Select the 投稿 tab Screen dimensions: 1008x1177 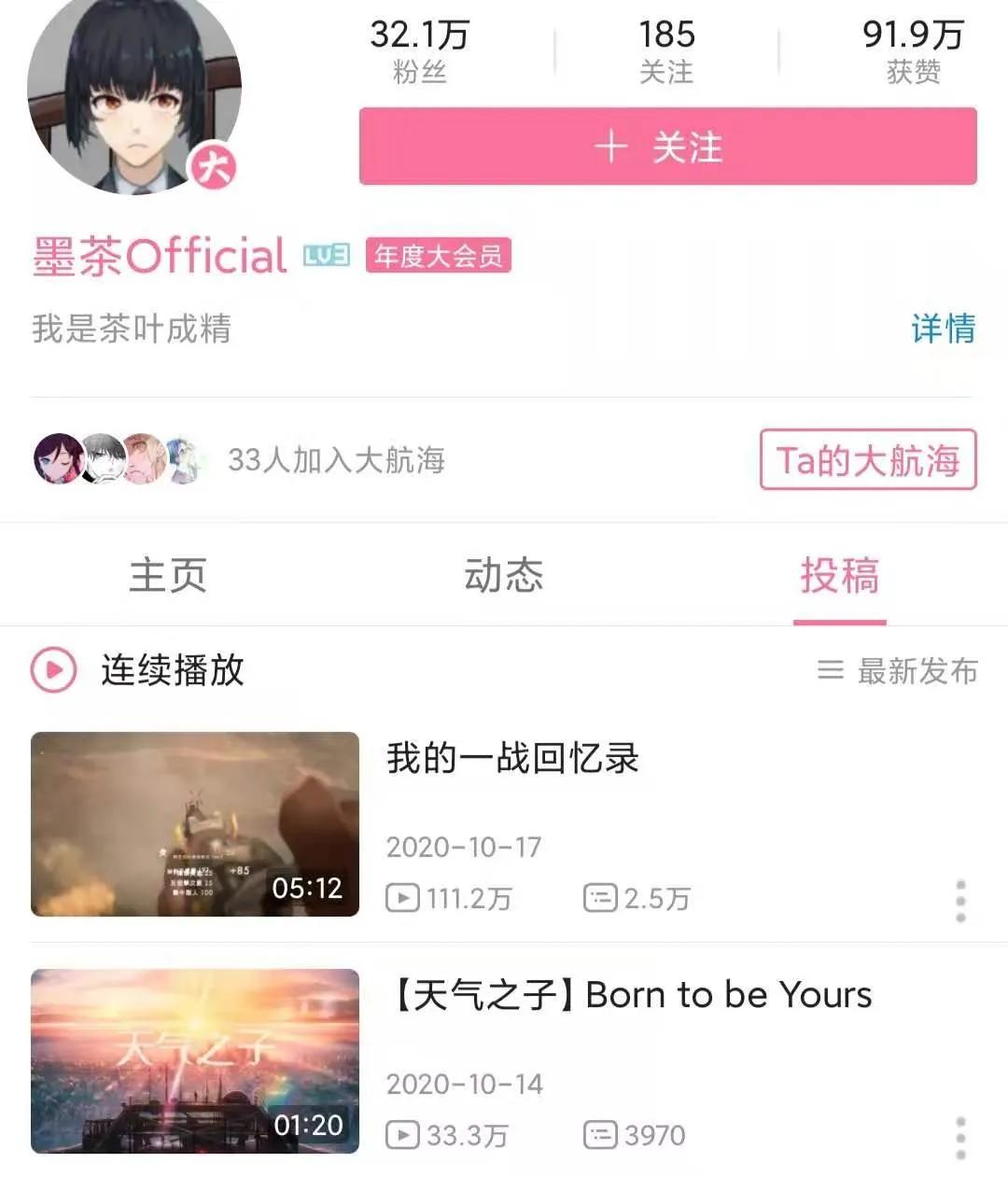pos(839,575)
